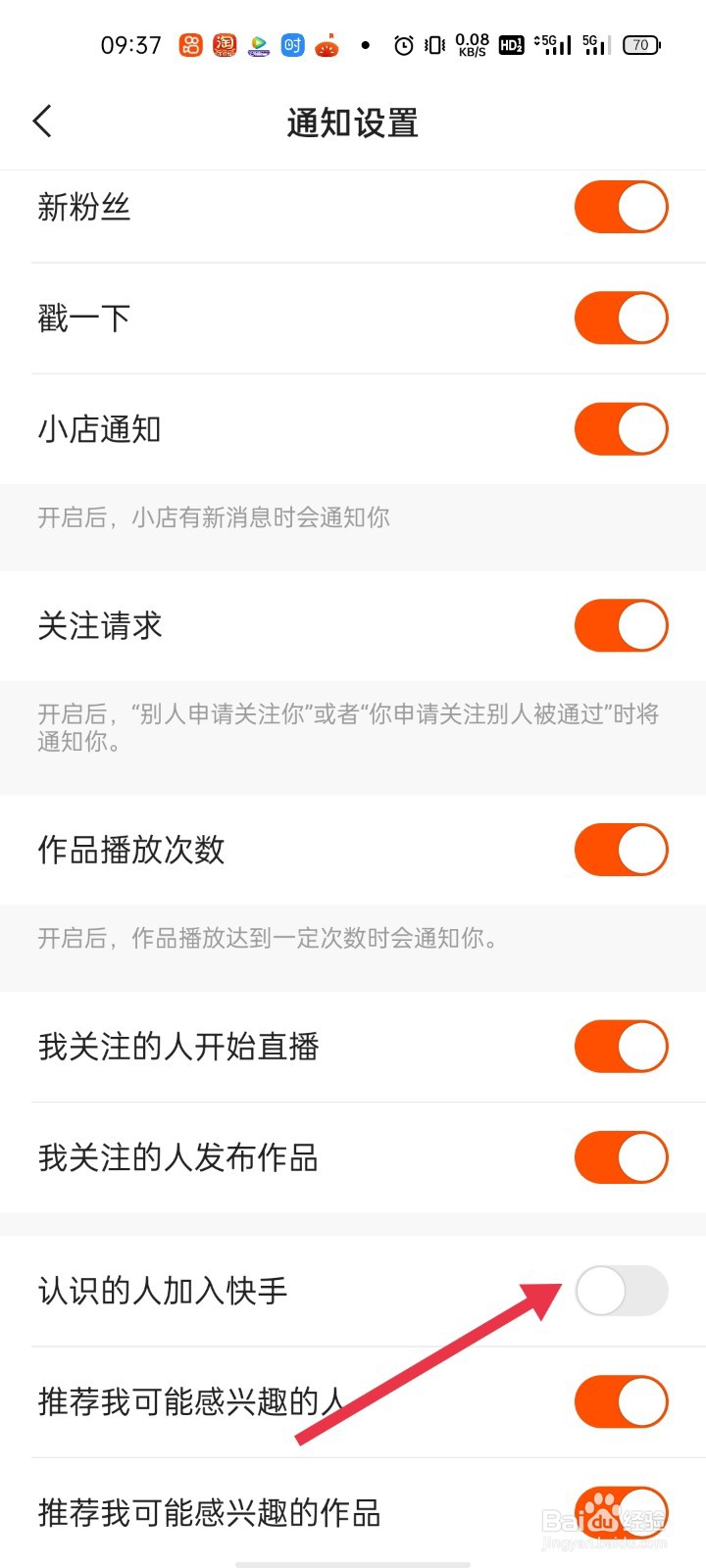Turn off the 新粉丝 notification switch
This screenshot has width=706, height=1568.
pos(621,207)
